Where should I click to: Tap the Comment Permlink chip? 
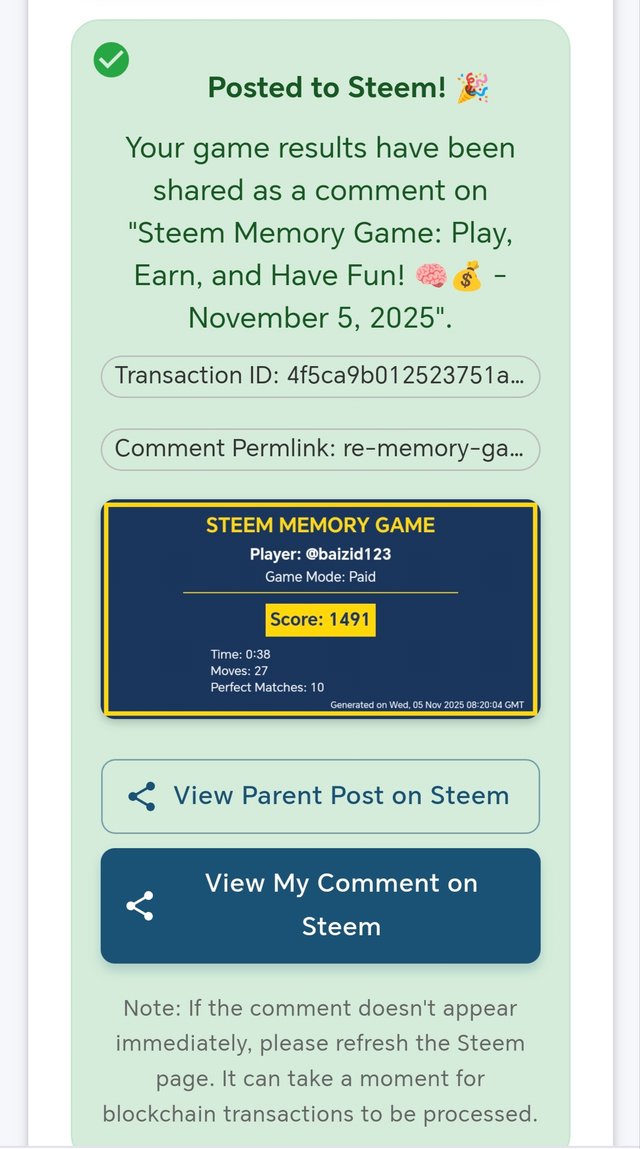[320, 449]
